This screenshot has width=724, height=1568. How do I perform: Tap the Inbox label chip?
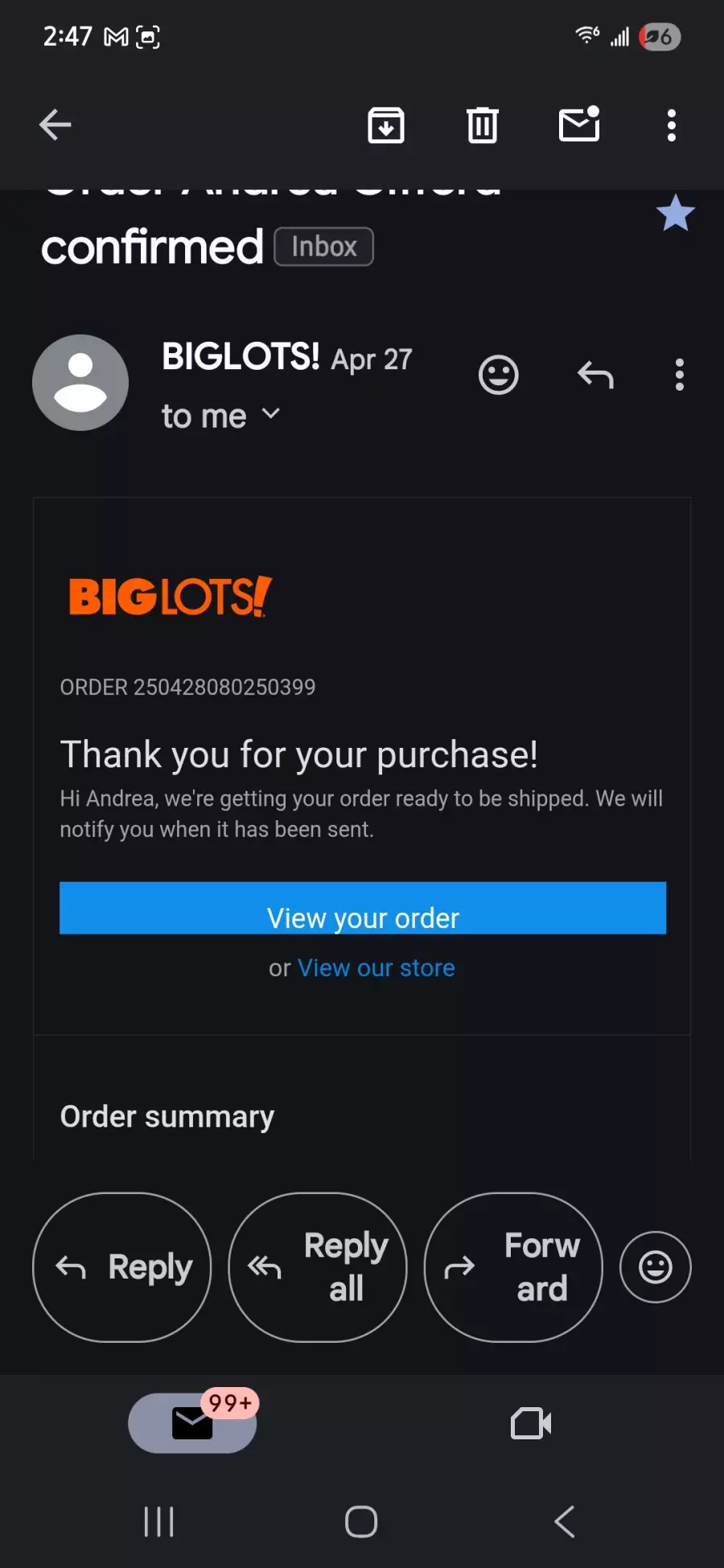(x=323, y=247)
